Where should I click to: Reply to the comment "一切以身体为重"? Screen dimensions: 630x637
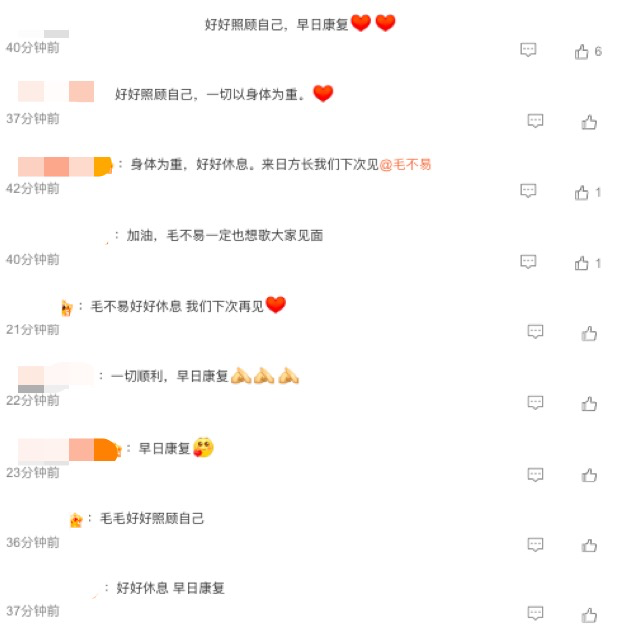pos(535,121)
